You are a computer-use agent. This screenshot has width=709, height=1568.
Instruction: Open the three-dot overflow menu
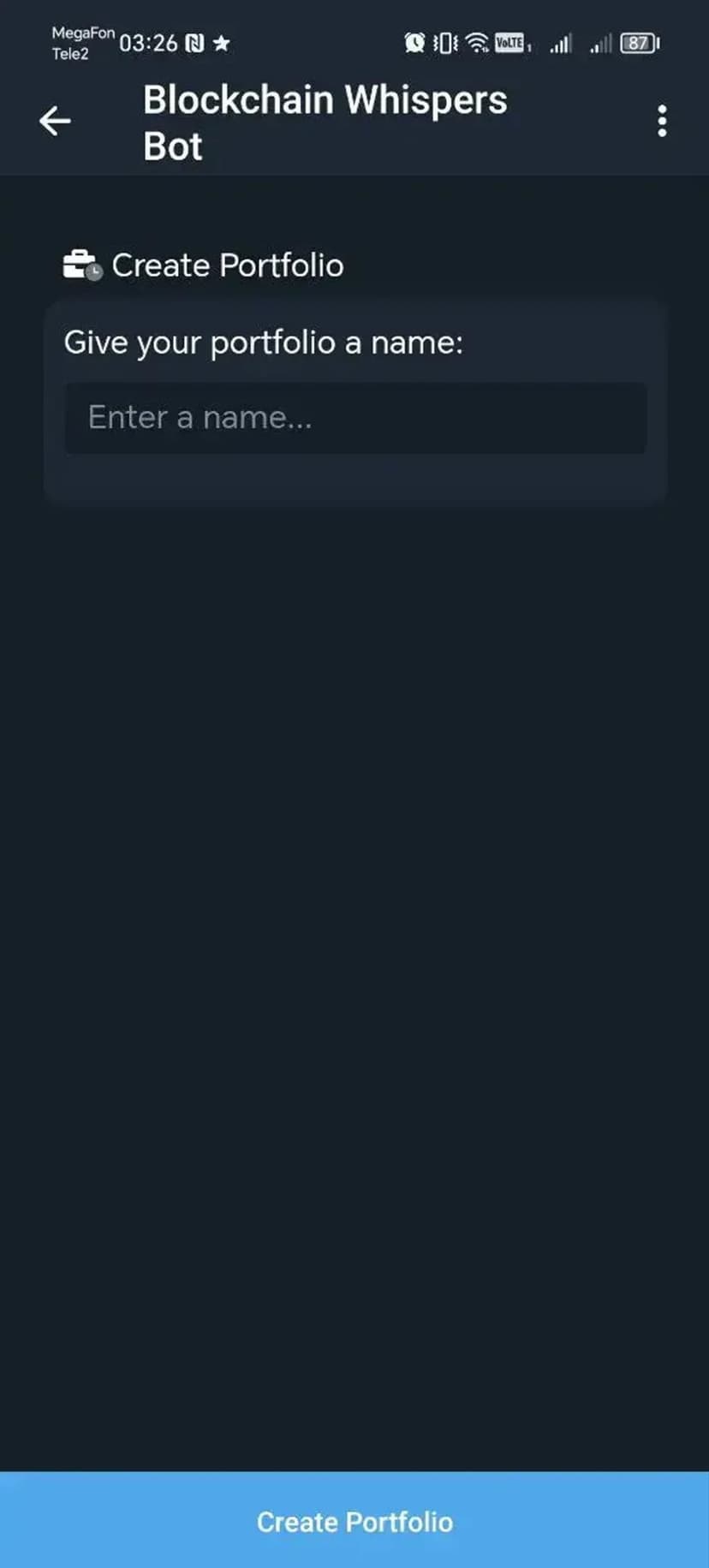point(661,122)
